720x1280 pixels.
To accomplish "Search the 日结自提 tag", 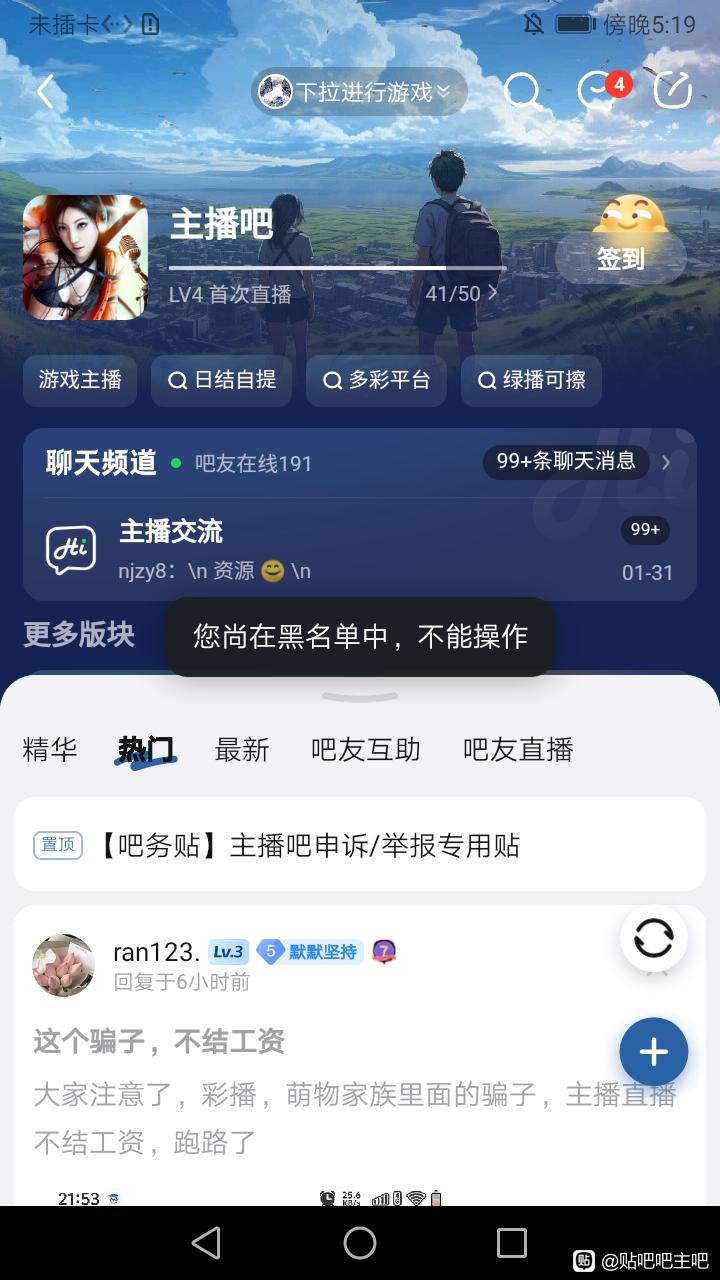I will (221, 381).
